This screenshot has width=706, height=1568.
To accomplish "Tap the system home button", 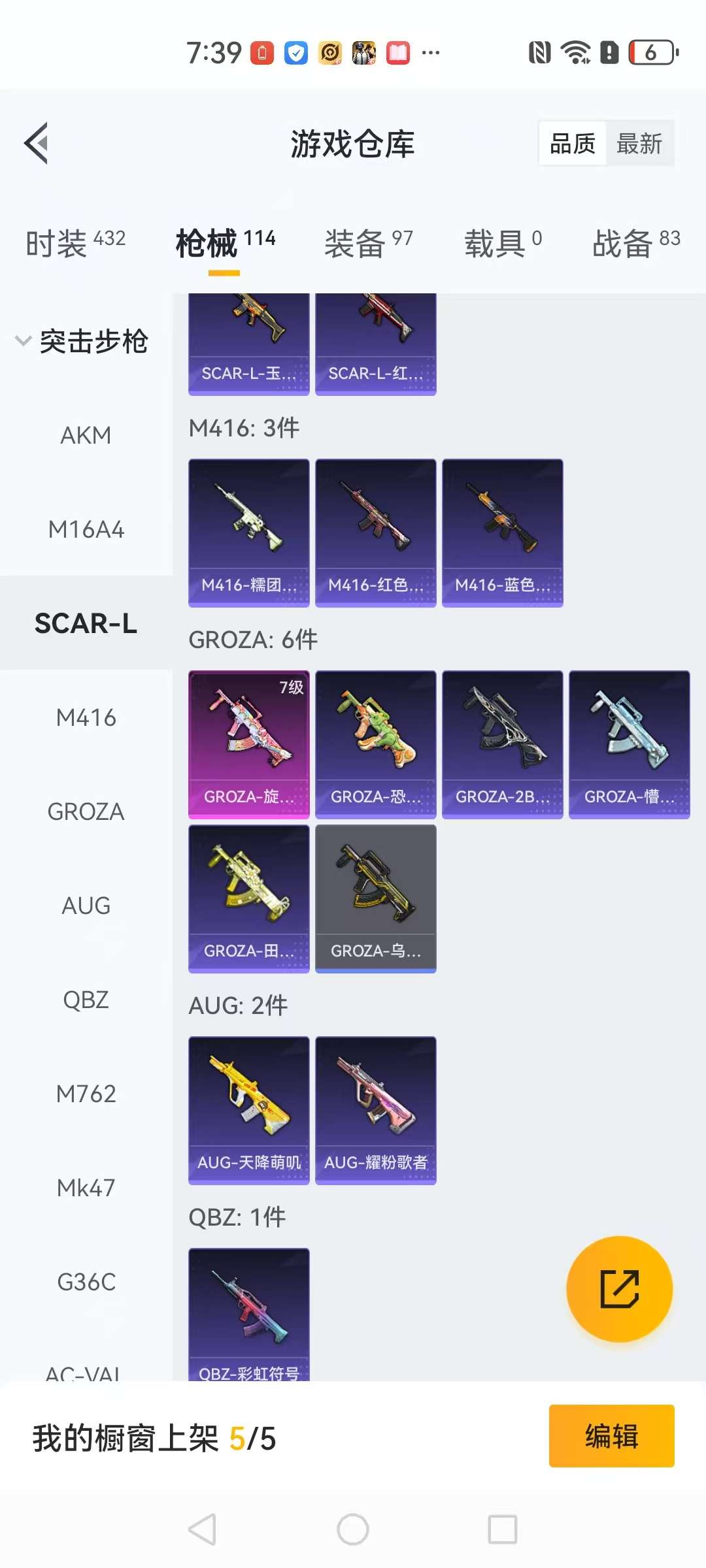I will pyautogui.click(x=353, y=1529).
